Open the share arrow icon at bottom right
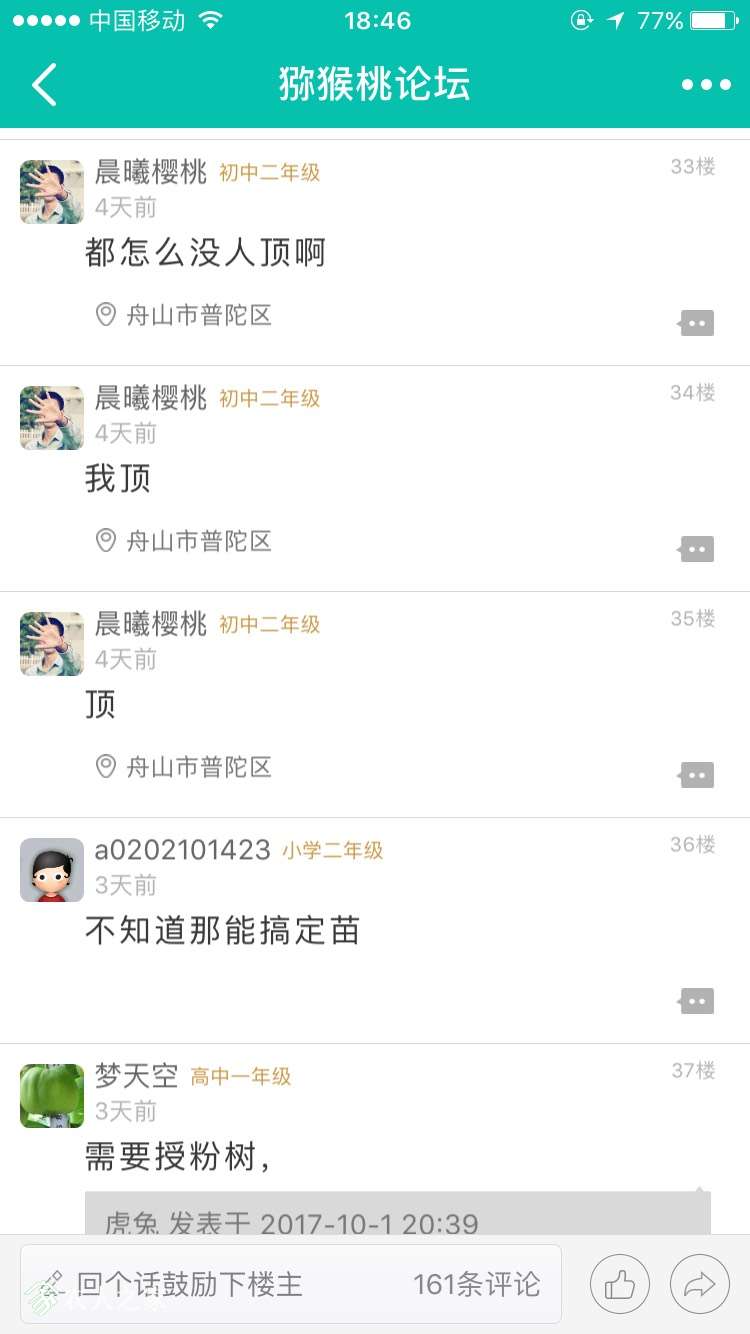This screenshot has width=750, height=1334. [x=700, y=1284]
